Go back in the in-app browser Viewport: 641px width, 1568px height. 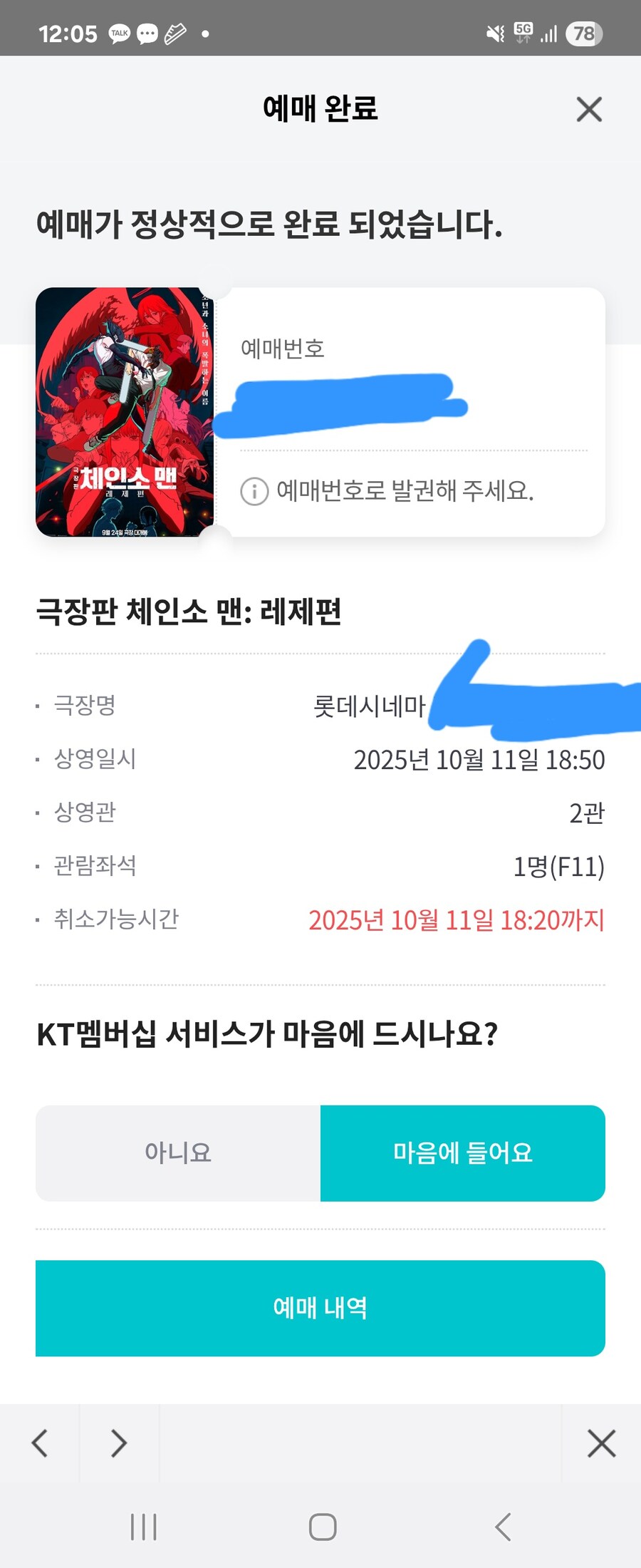click(40, 1443)
